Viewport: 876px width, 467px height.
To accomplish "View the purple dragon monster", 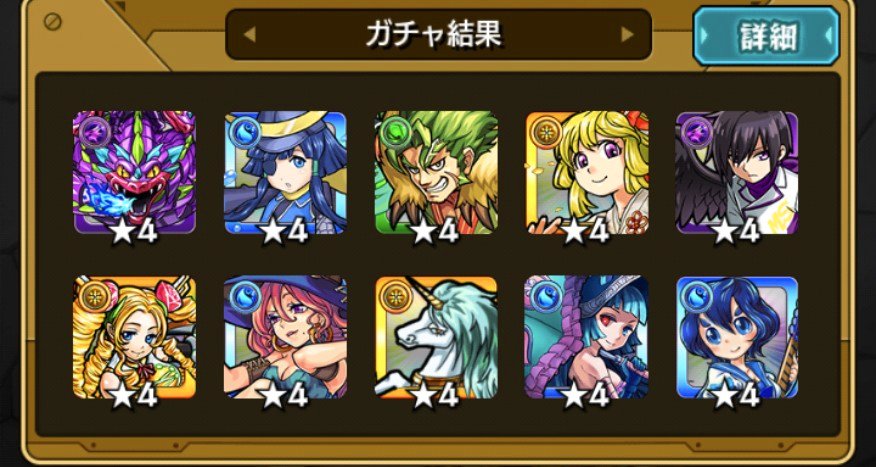I will tap(134, 172).
